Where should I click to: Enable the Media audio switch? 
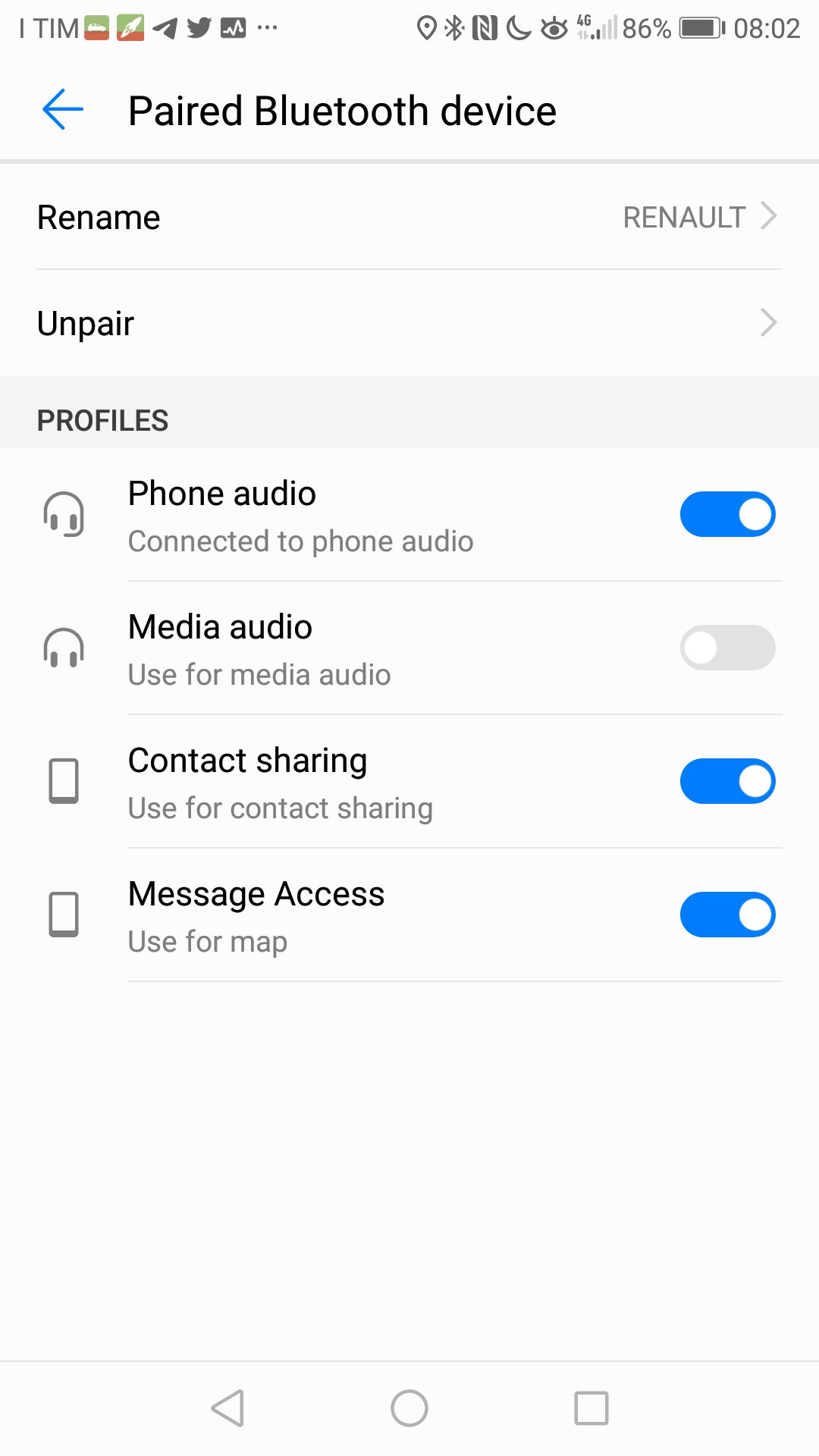click(x=726, y=648)
